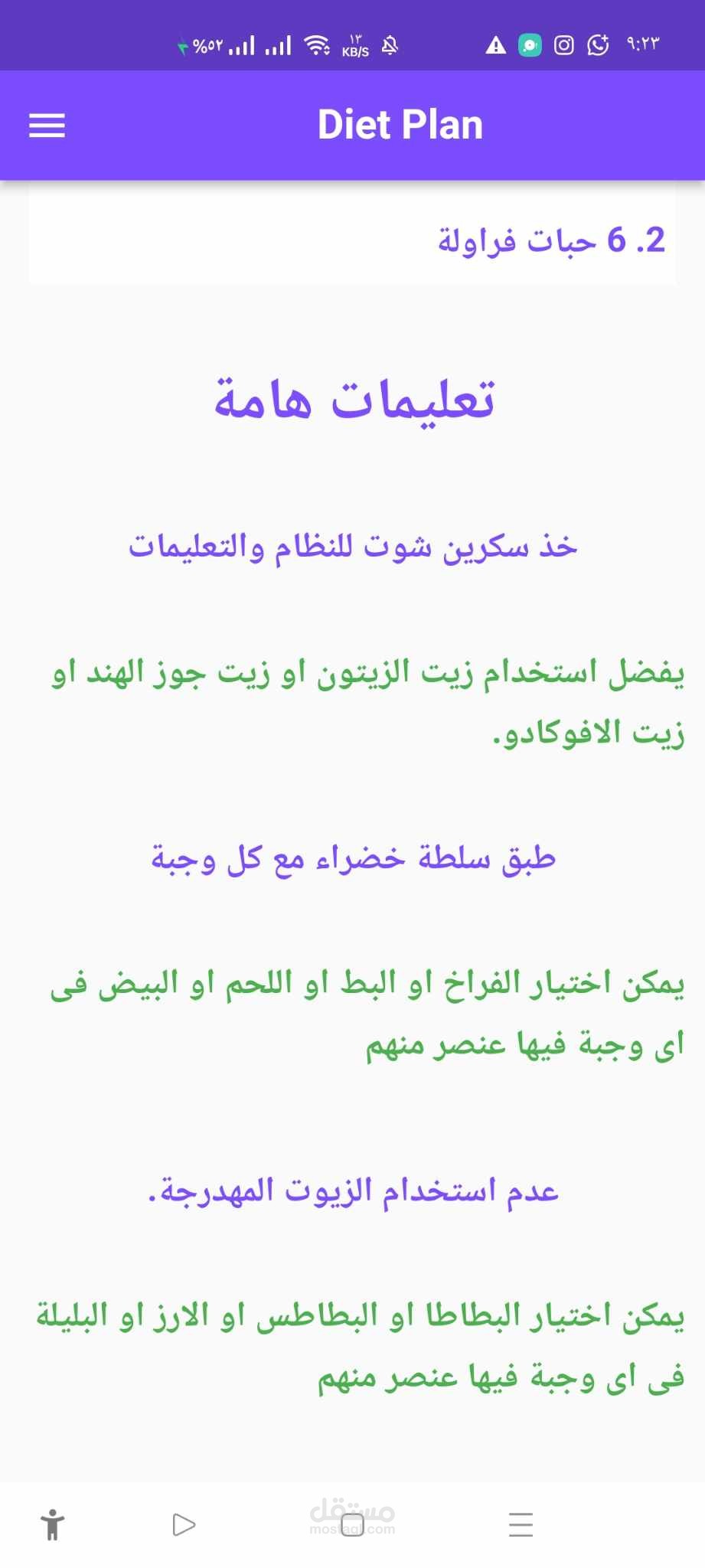
Task: Go to the home screen
Action: click(x=352, y=1524)
